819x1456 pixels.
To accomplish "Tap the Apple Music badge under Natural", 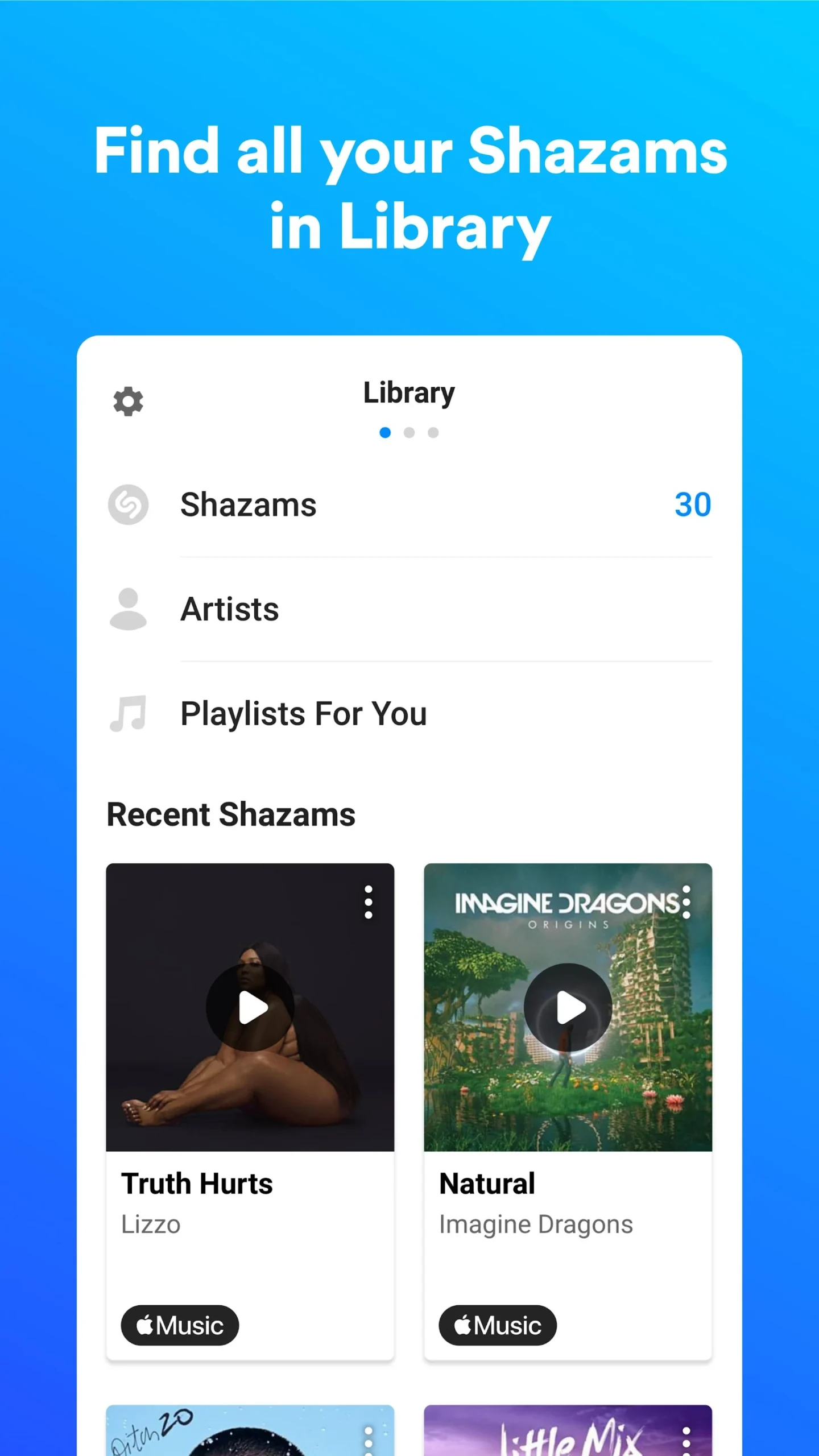I will (x=497, y=1325).
